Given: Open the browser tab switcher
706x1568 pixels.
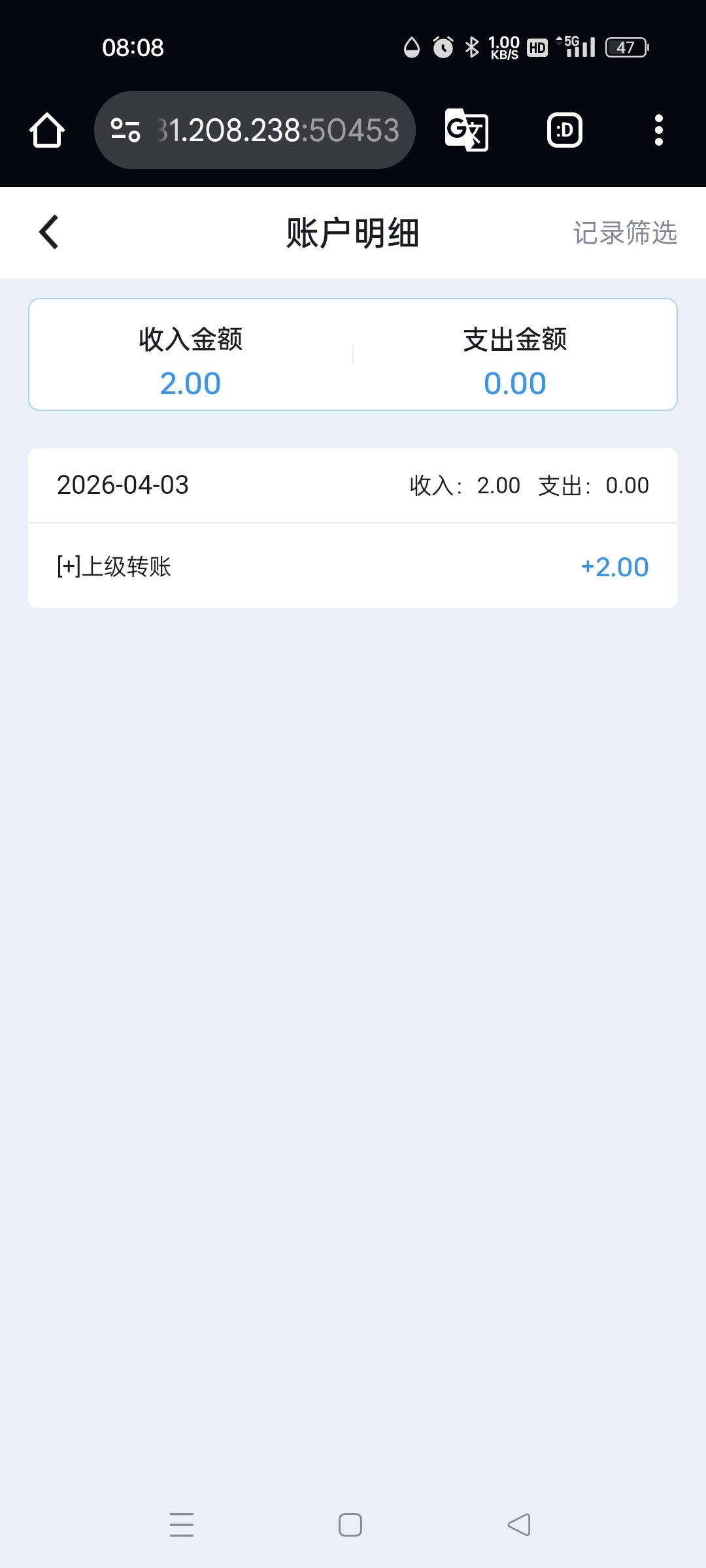Looking at the screenshot, I should pos(564,130).
